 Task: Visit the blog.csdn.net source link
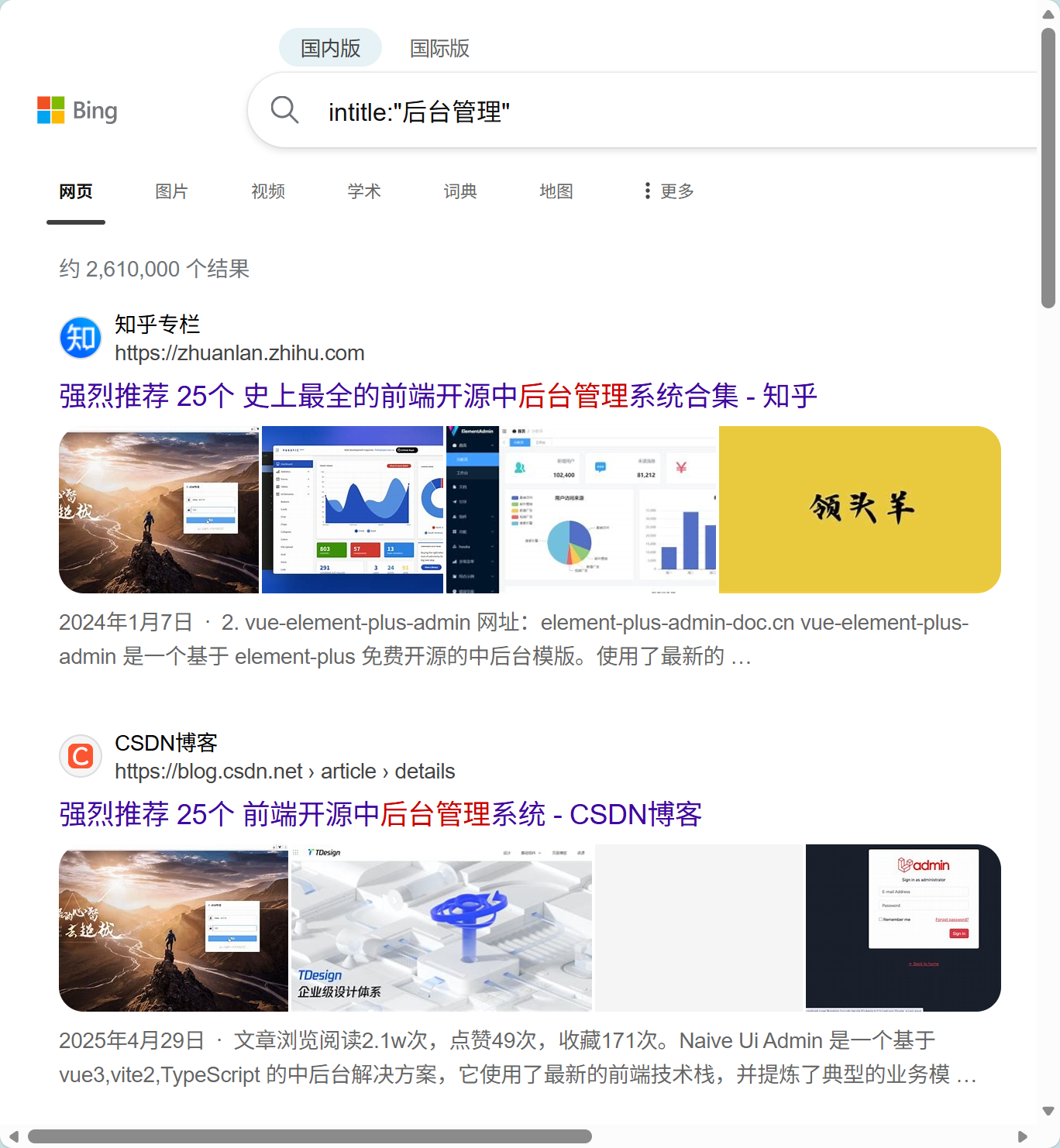(x=284, y=772)
